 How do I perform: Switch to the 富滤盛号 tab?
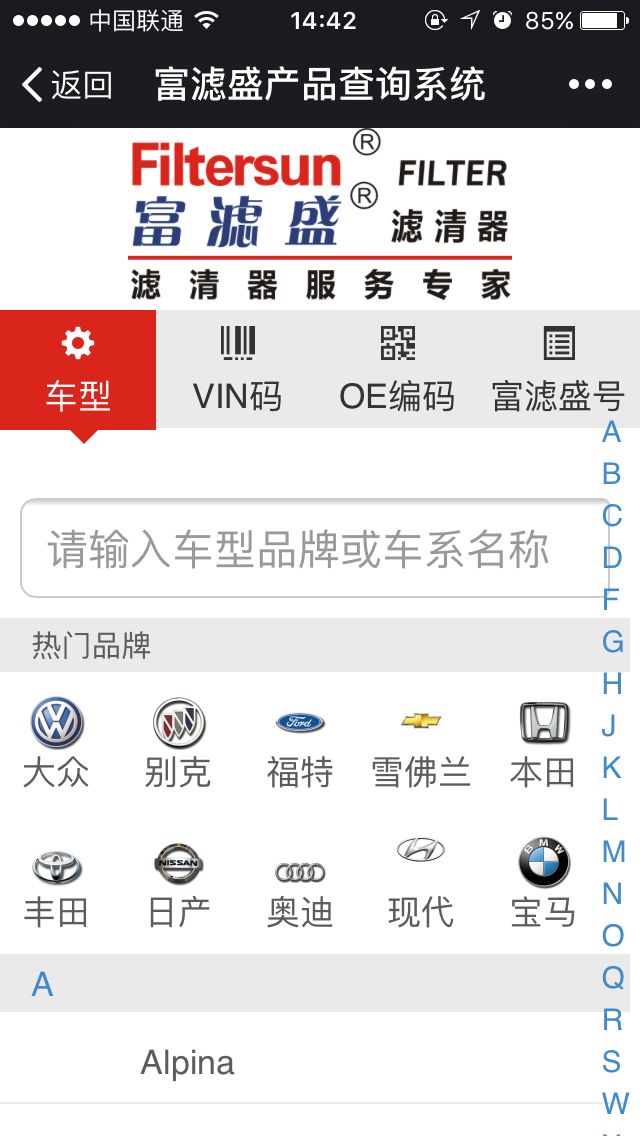pos(558,369)
